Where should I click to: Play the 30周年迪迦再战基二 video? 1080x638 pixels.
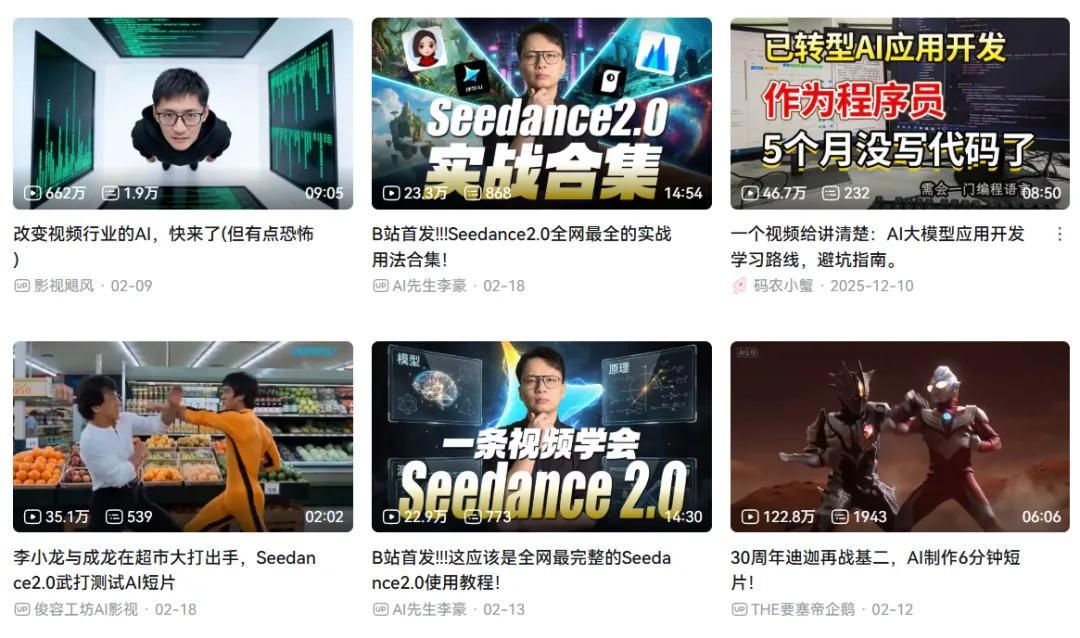[x=900, y=437]
